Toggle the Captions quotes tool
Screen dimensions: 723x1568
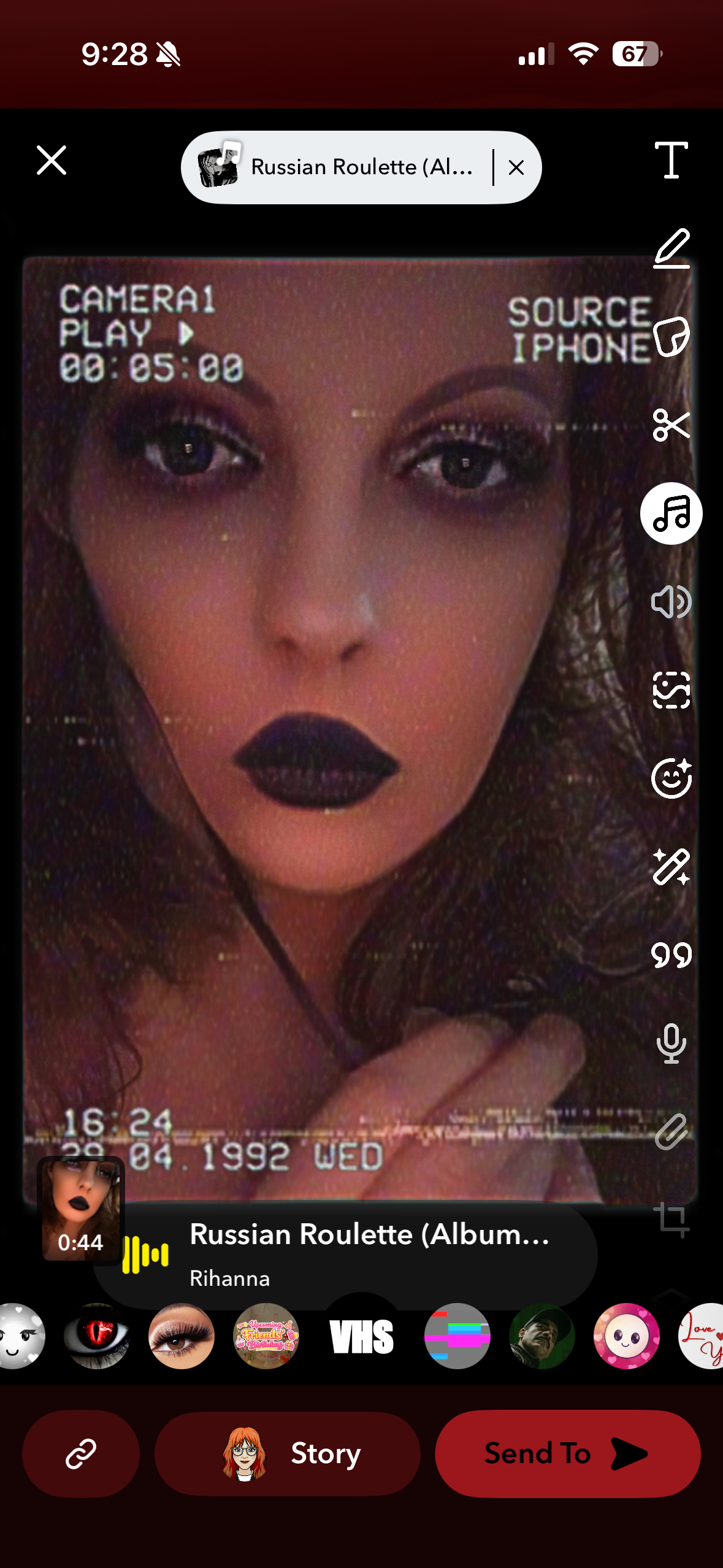pyautogui.click(x=672, y=955)
